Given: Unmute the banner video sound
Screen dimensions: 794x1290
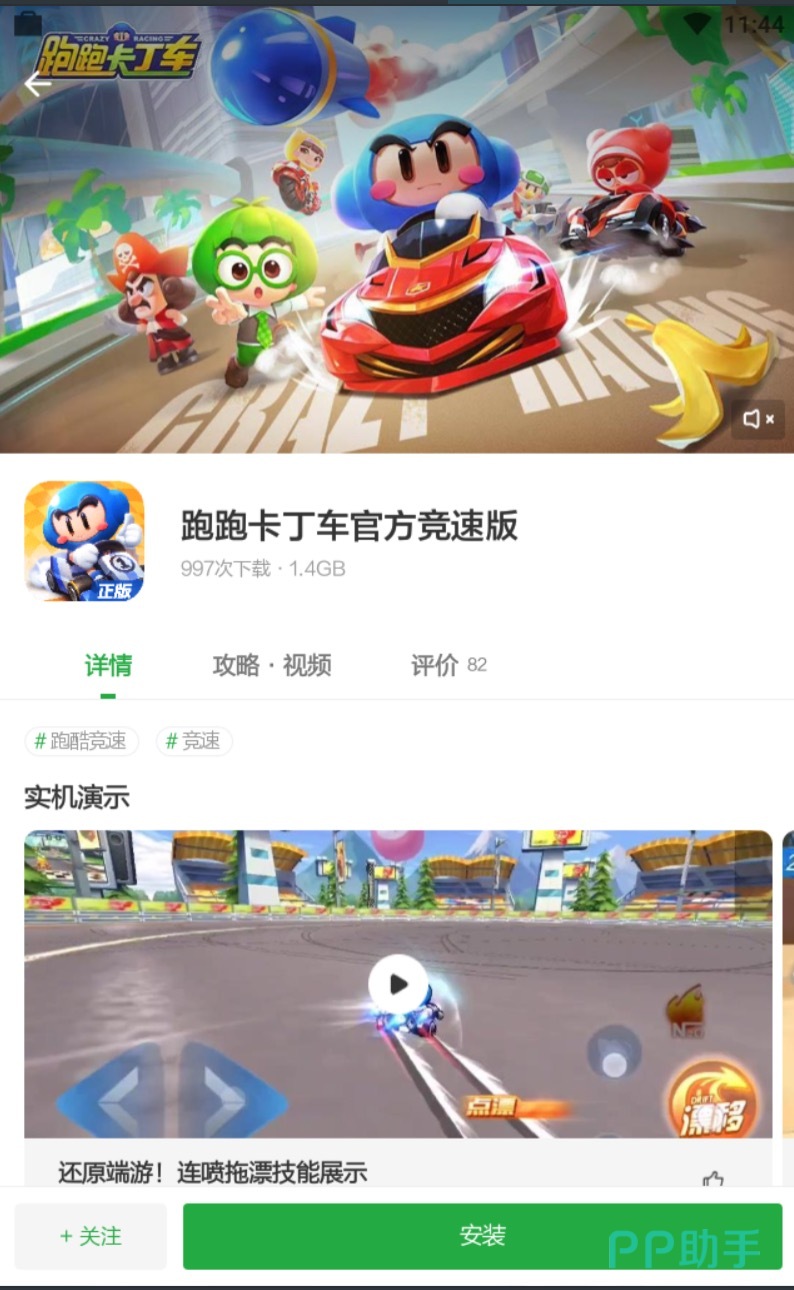Looking at the screenshot, I should [757, 419].
